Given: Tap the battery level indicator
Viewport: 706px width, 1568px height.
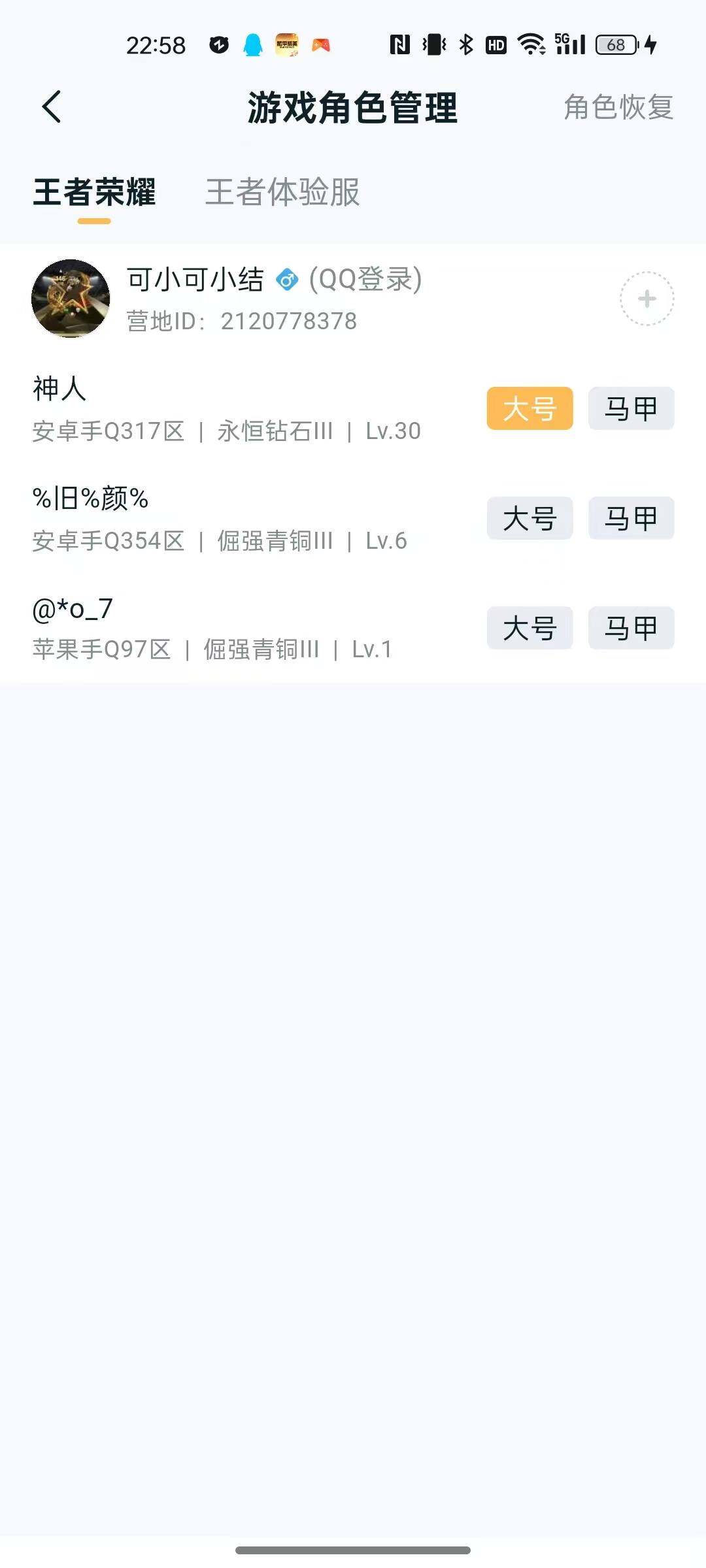Looking at the screenshot, I should pyautogui.click(x=613, y=44).
